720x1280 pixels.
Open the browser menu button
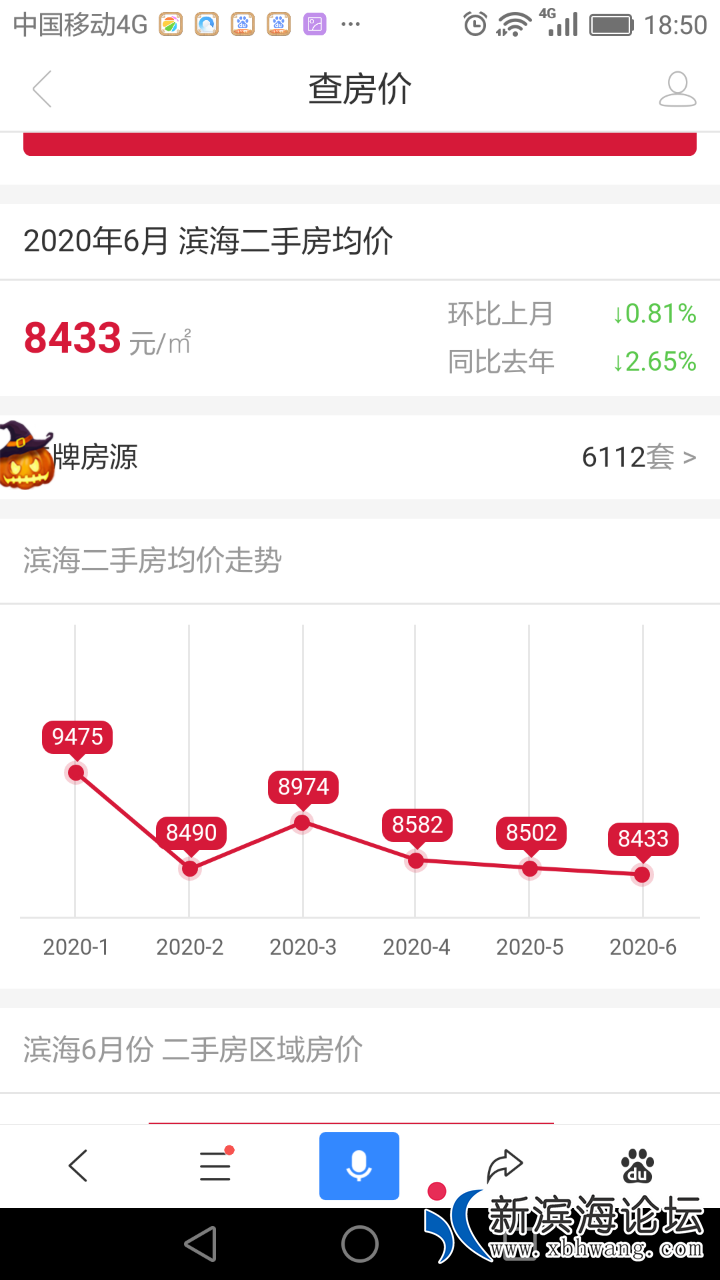pos(215,1165)
